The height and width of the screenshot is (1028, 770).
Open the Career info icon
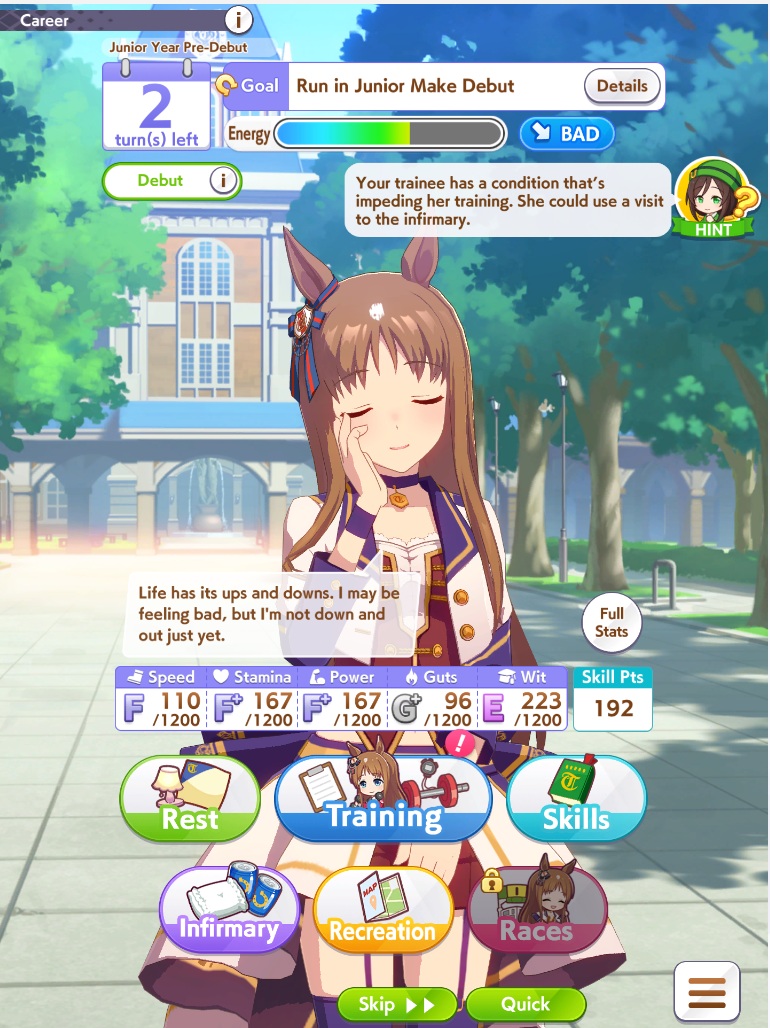tap(238, 18)
